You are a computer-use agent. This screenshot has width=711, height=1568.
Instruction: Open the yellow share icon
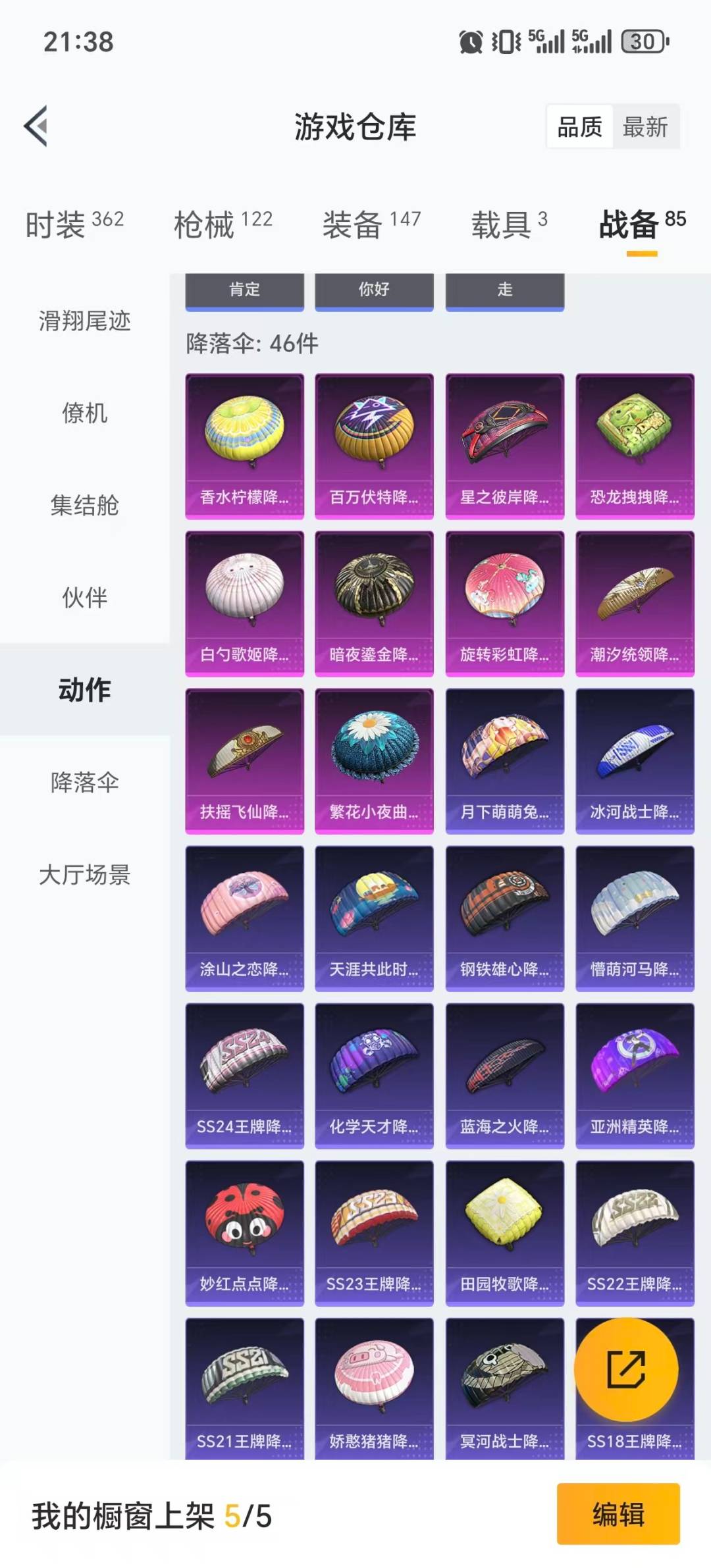pyautogui.click(x=627, y=1369)
